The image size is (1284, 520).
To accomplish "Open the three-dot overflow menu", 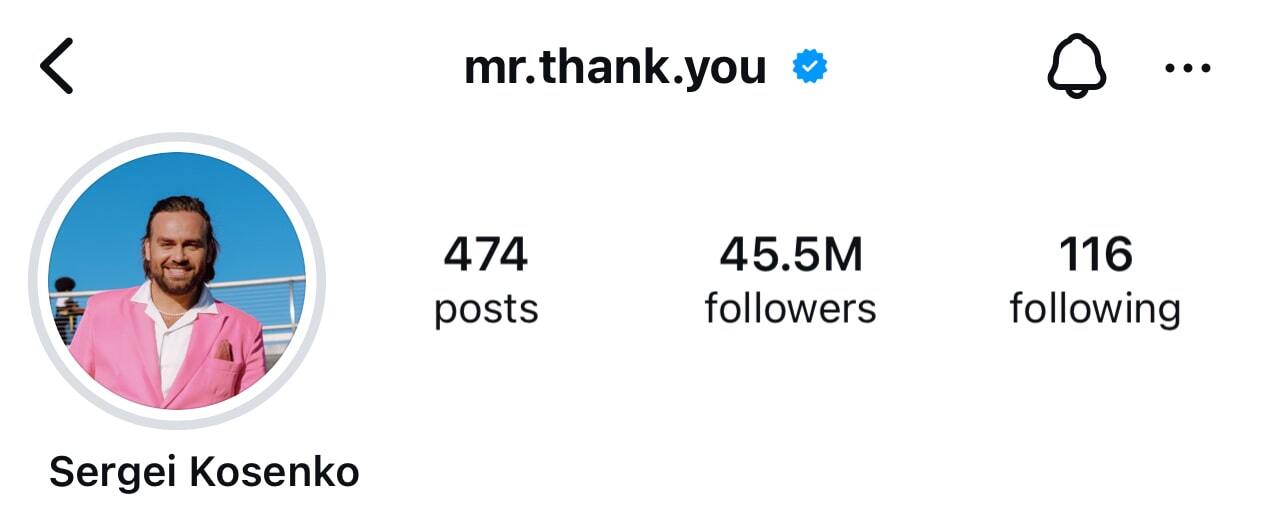I will click(1188, 68).
